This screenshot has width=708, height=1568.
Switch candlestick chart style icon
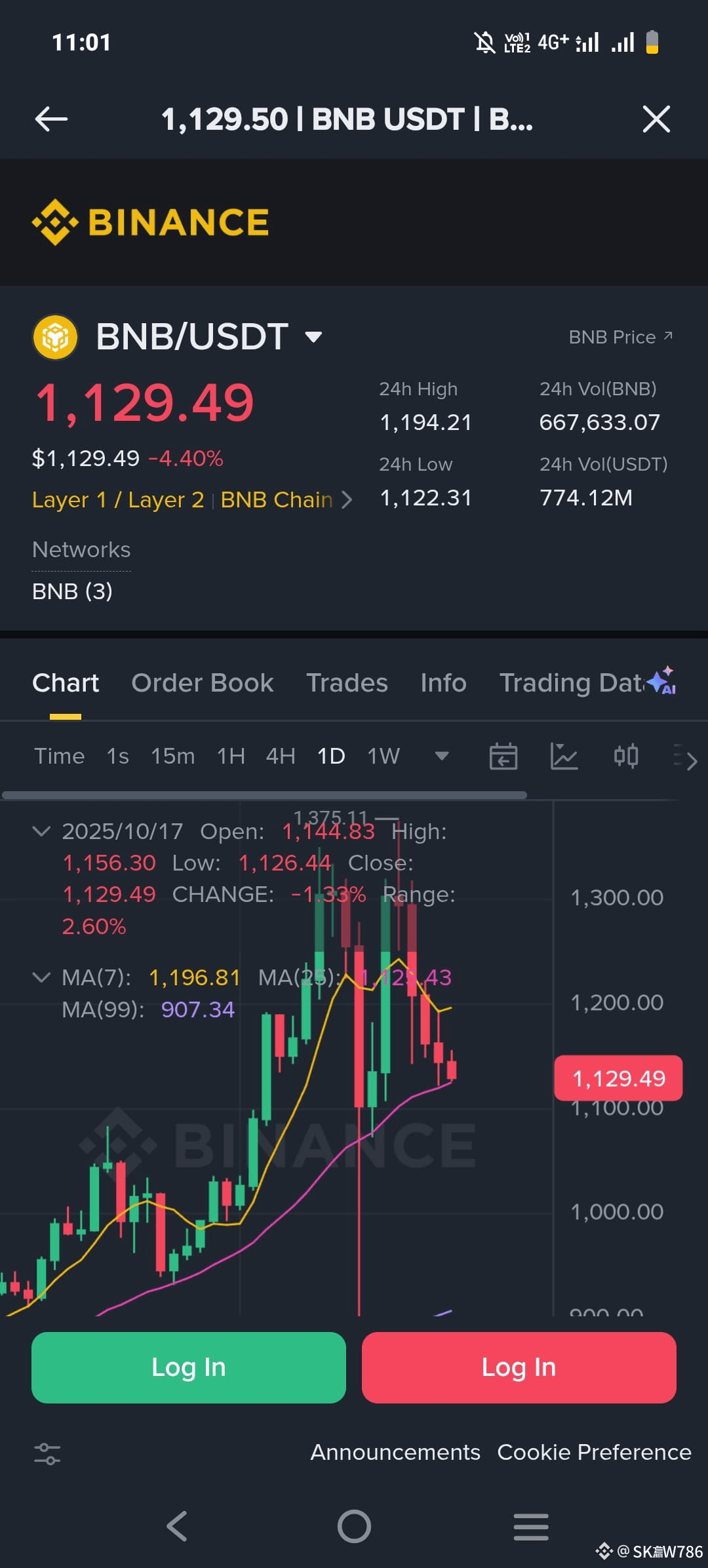point(626,755)
